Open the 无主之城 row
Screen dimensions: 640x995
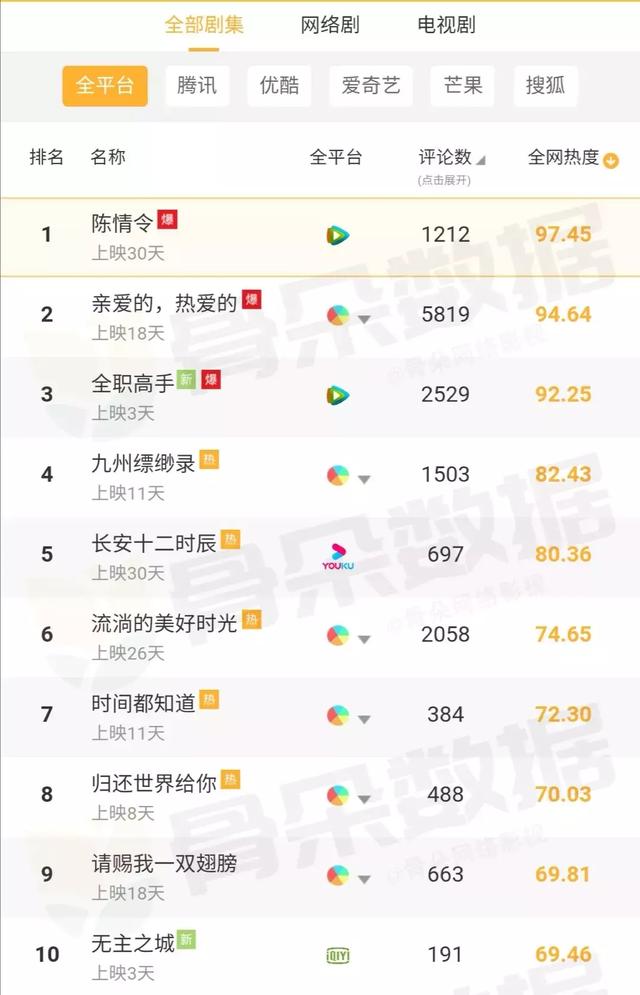click(132, 943)
